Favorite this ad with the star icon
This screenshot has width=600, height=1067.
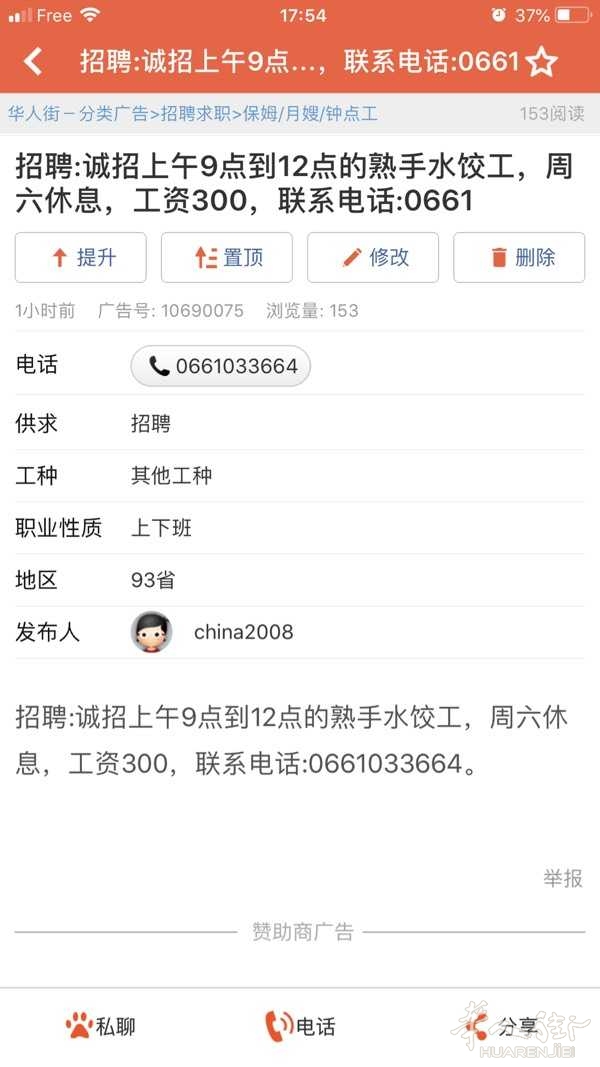coord(541,62)
